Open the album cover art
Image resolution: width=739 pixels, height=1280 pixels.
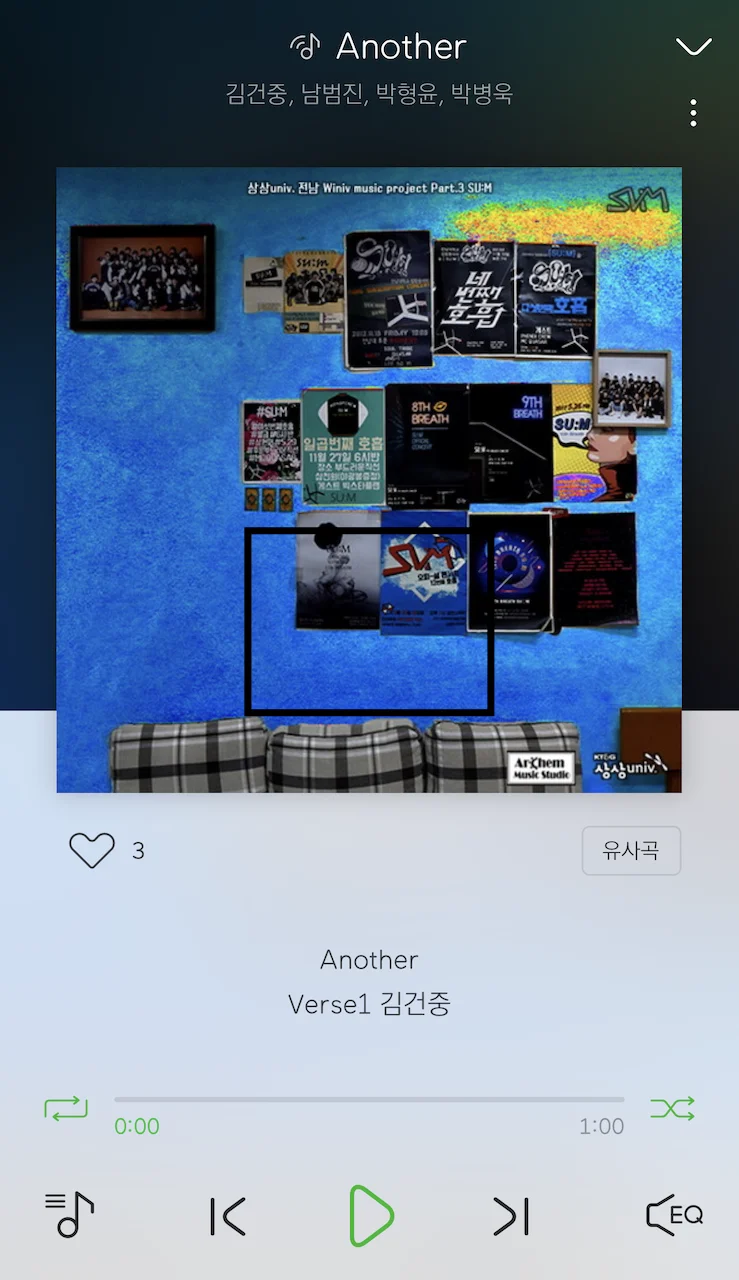coord(369,480)
